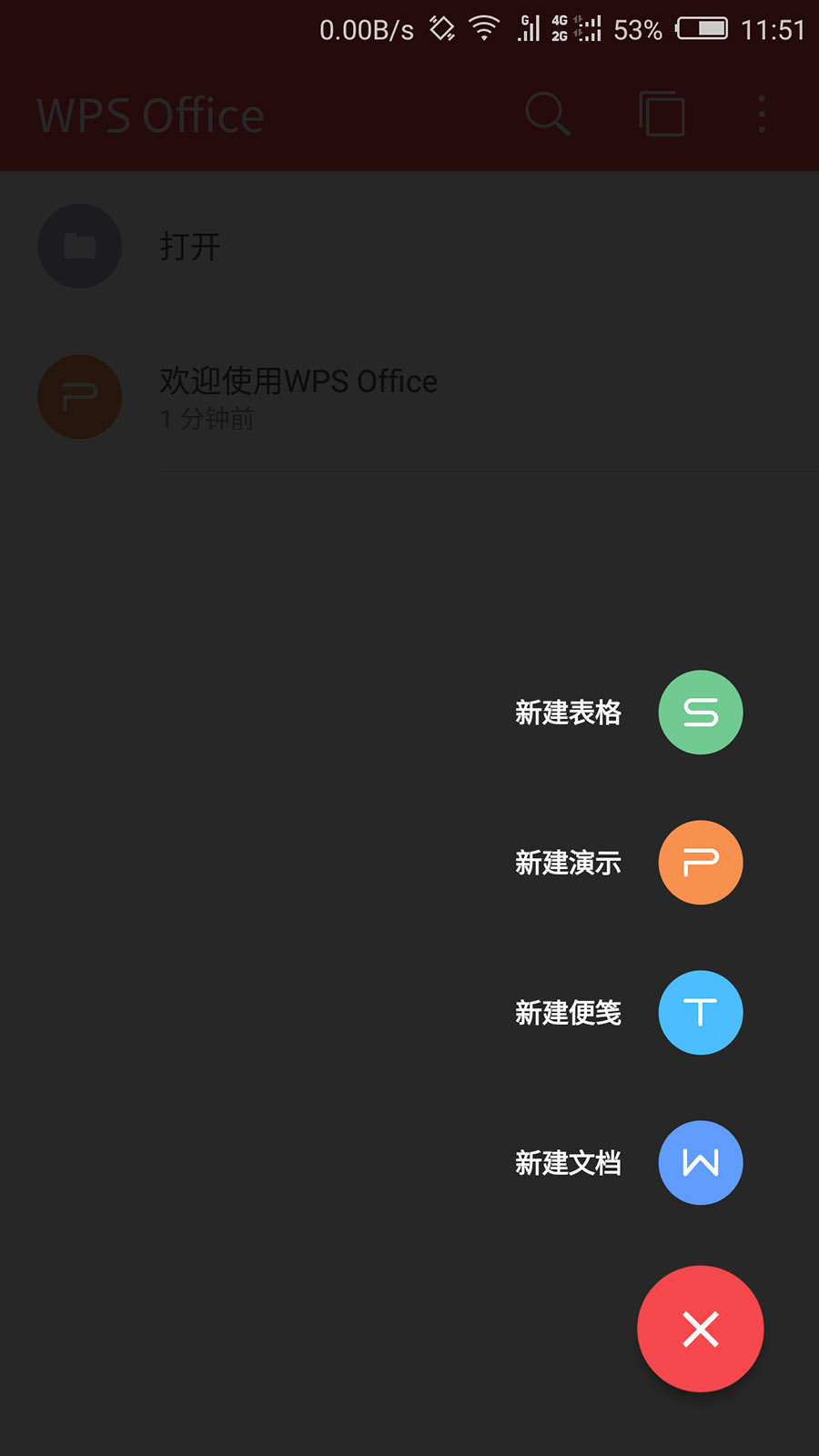This screenshot has height=1456, width=819.
Task: Create a new document (新建文档)
Action: tap(700, 1163)
